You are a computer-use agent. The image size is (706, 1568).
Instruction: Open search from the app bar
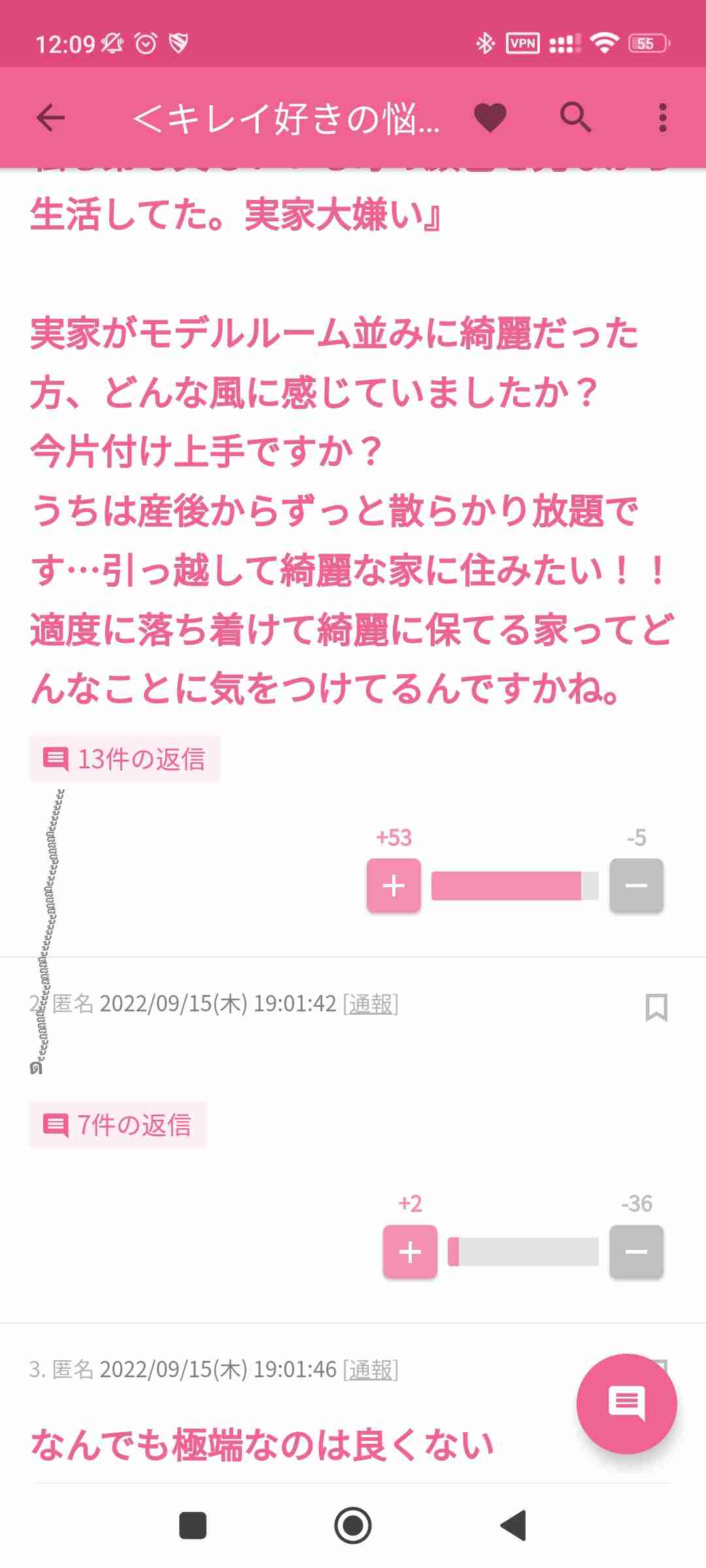[x=576, y=118]
